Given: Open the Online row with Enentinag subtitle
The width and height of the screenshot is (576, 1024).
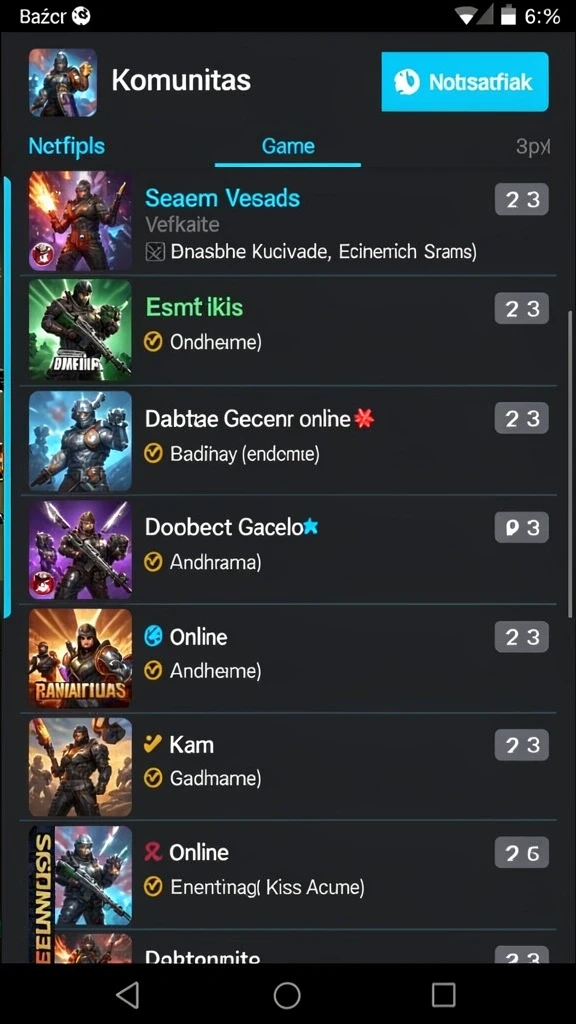Looking at the screenshot, I should pyautogui.click(x=288, y=874).
